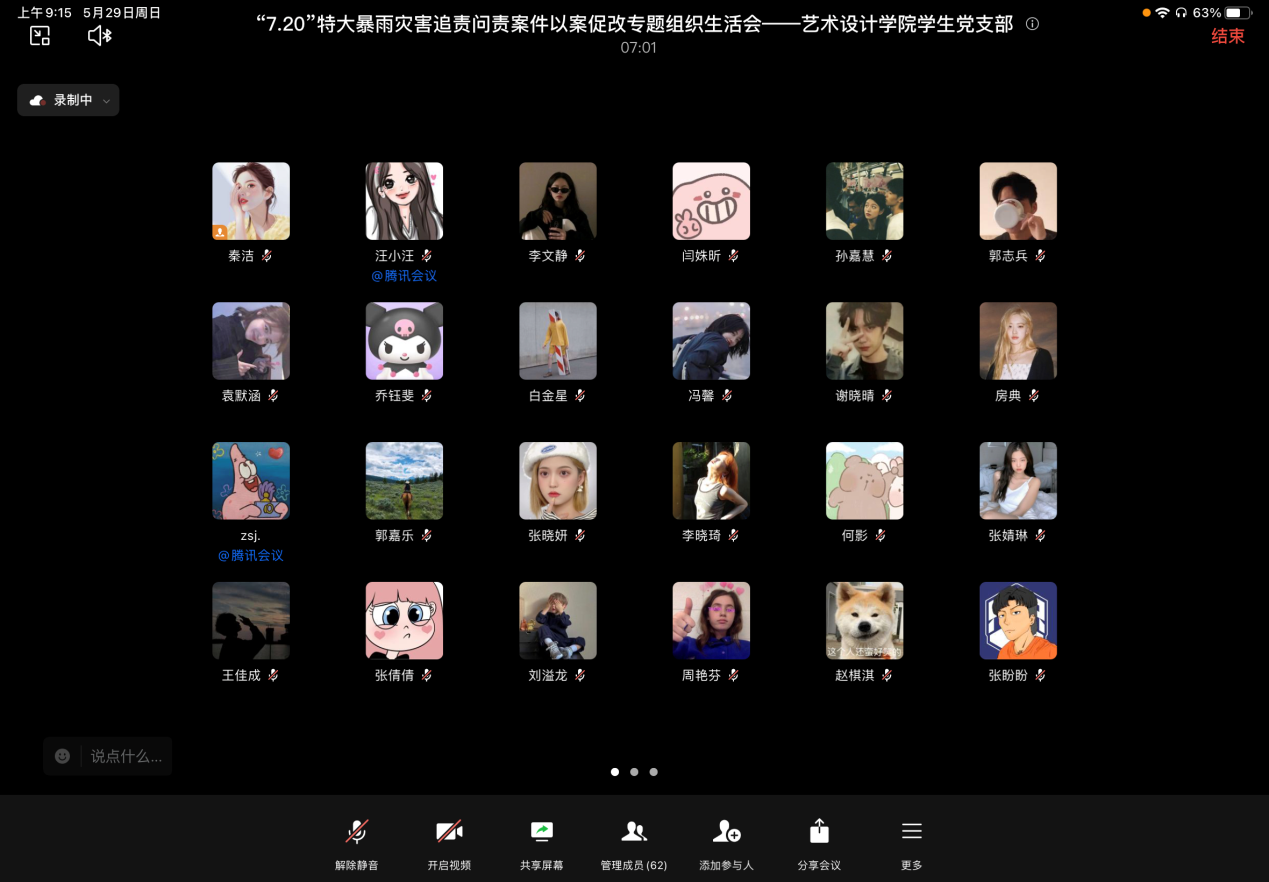Expand the 录制中 recording dropdown
Image resolution: width=1269 pixels, height=882 pixels.
coord(68,100)
